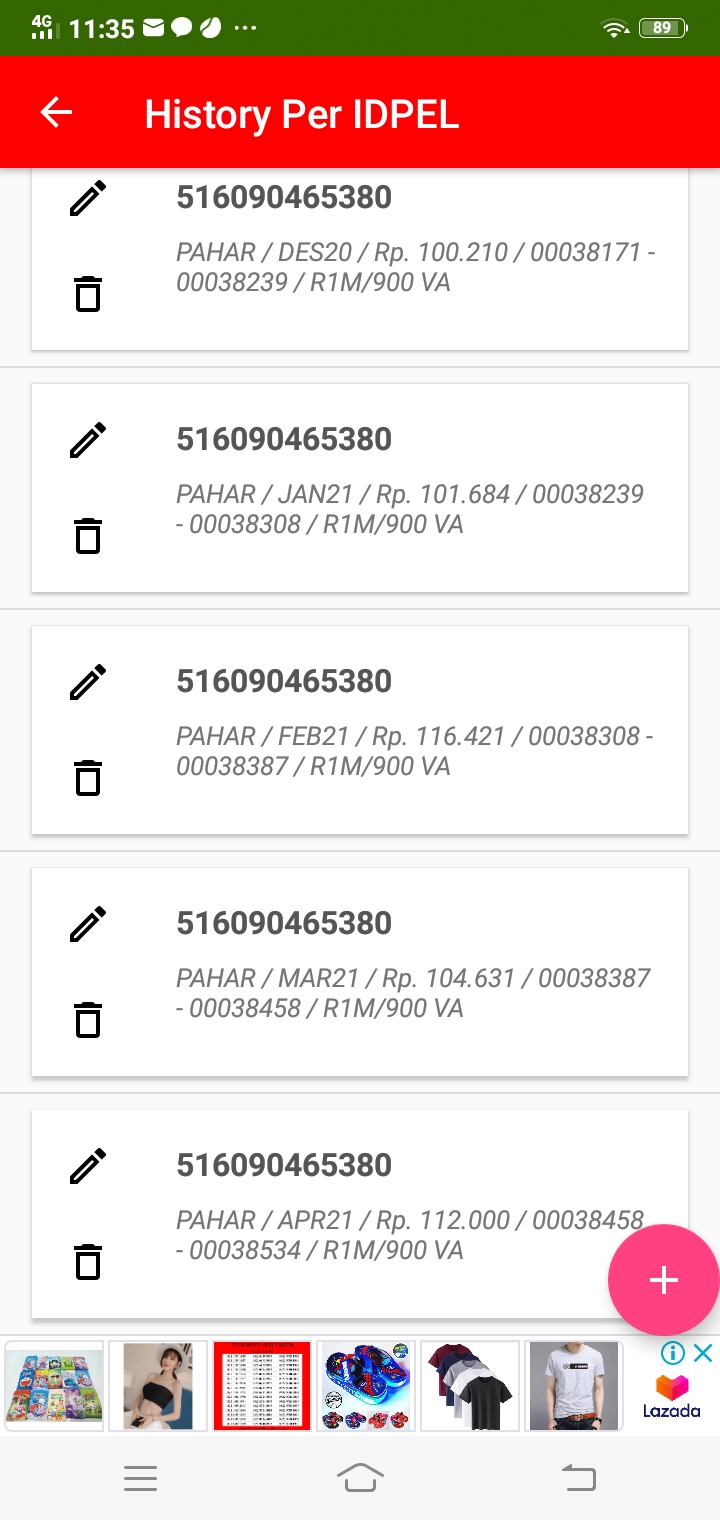Add a new history record with plus button
Image resolution: width=720 pixels, height=1520 pixels.
click(664, 1280)
